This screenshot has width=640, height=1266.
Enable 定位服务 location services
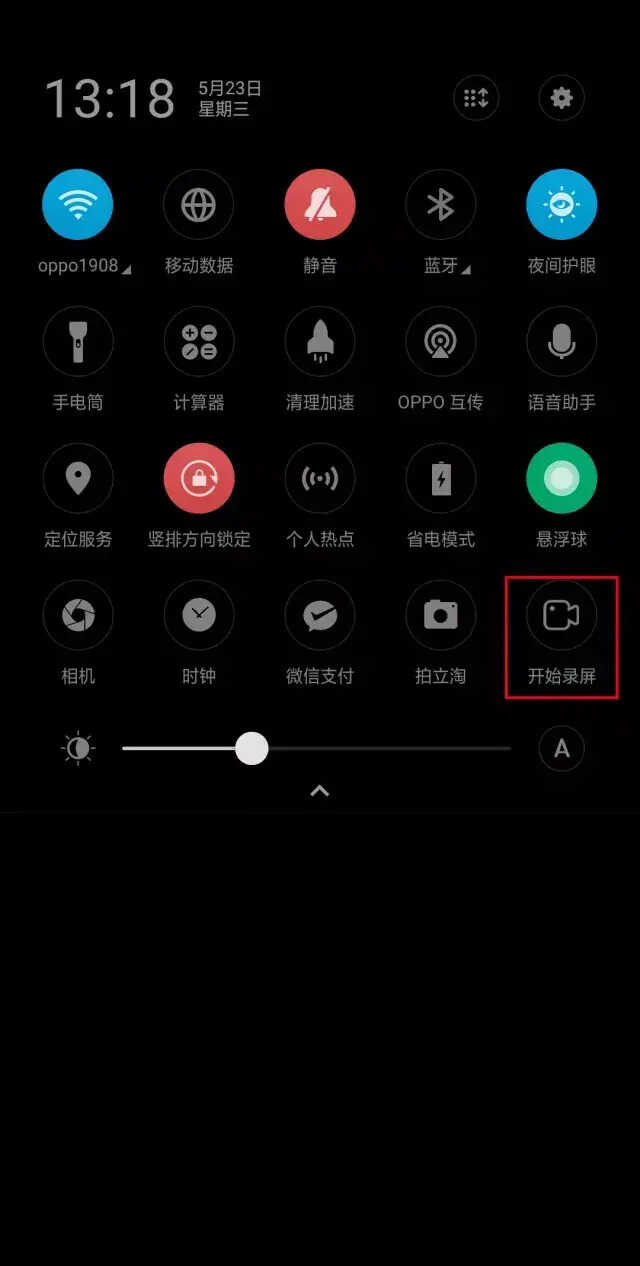tap(78, 479)
